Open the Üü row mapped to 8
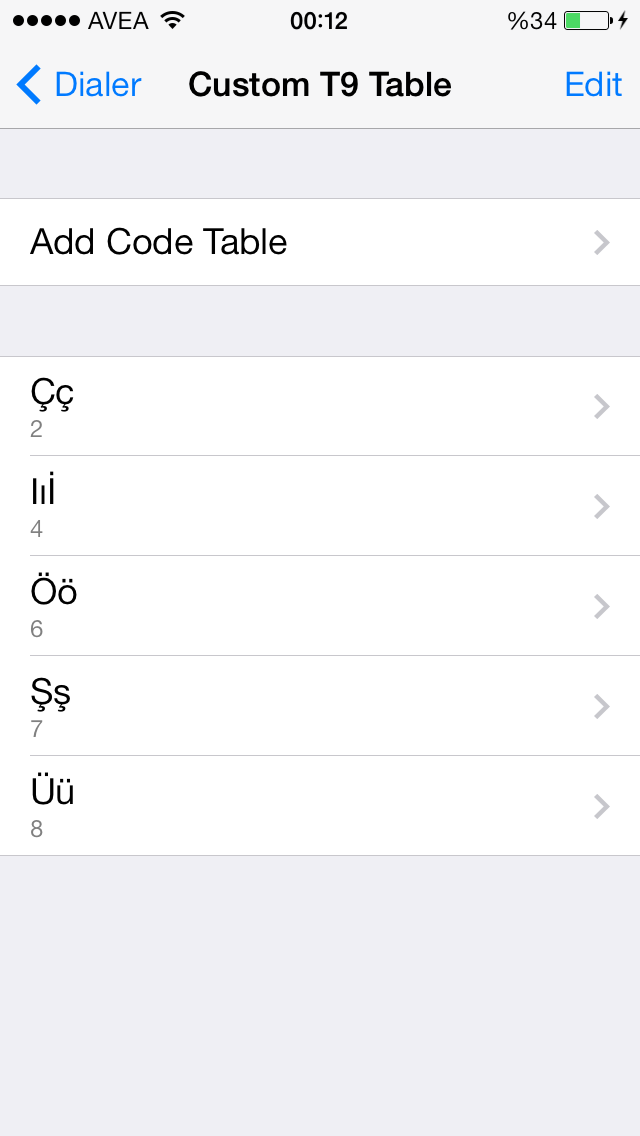This screenshot has width=640, height=1136. pos(320,806)
